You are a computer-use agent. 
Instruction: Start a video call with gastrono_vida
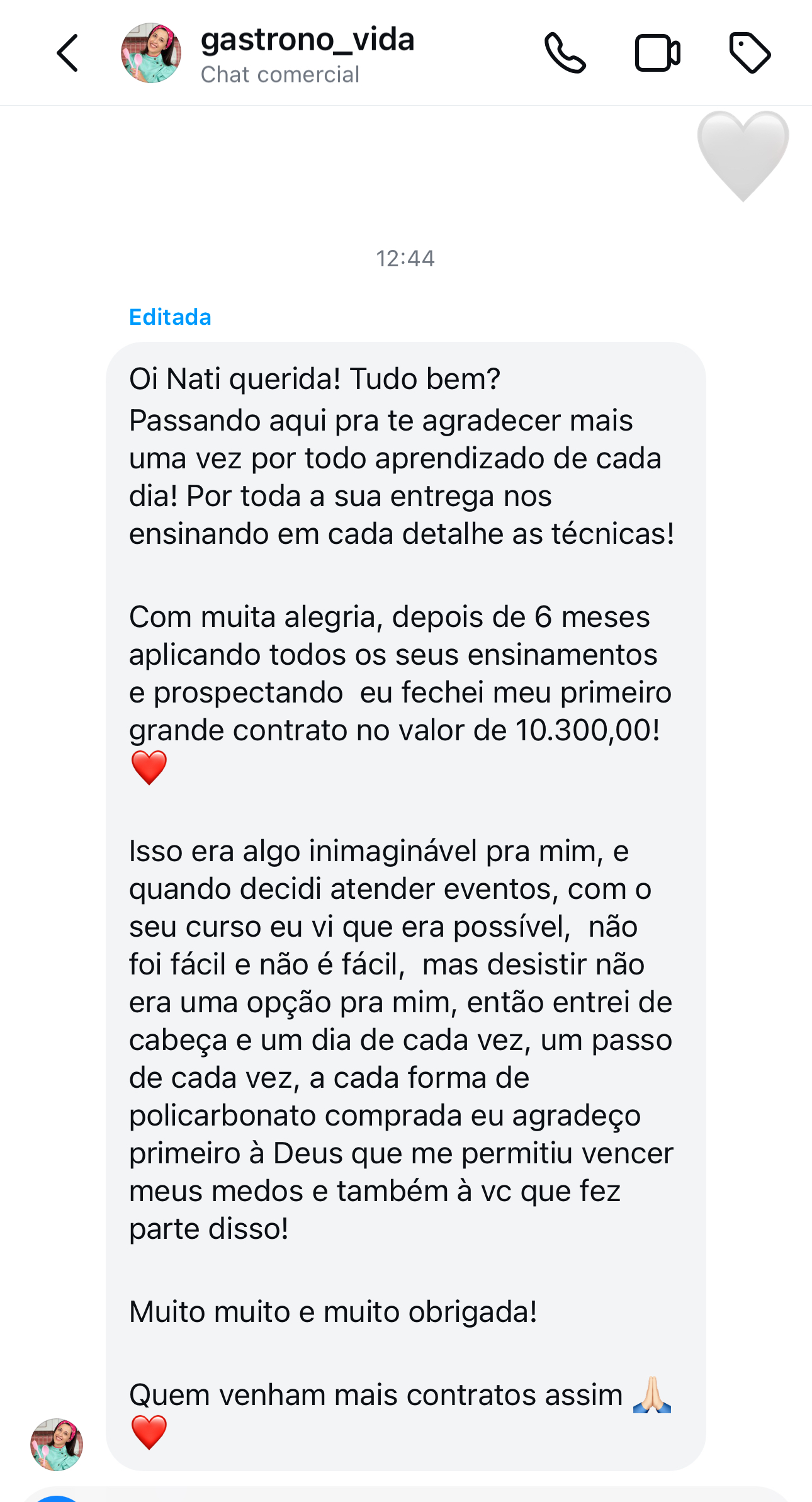click(x=657, y=54)
